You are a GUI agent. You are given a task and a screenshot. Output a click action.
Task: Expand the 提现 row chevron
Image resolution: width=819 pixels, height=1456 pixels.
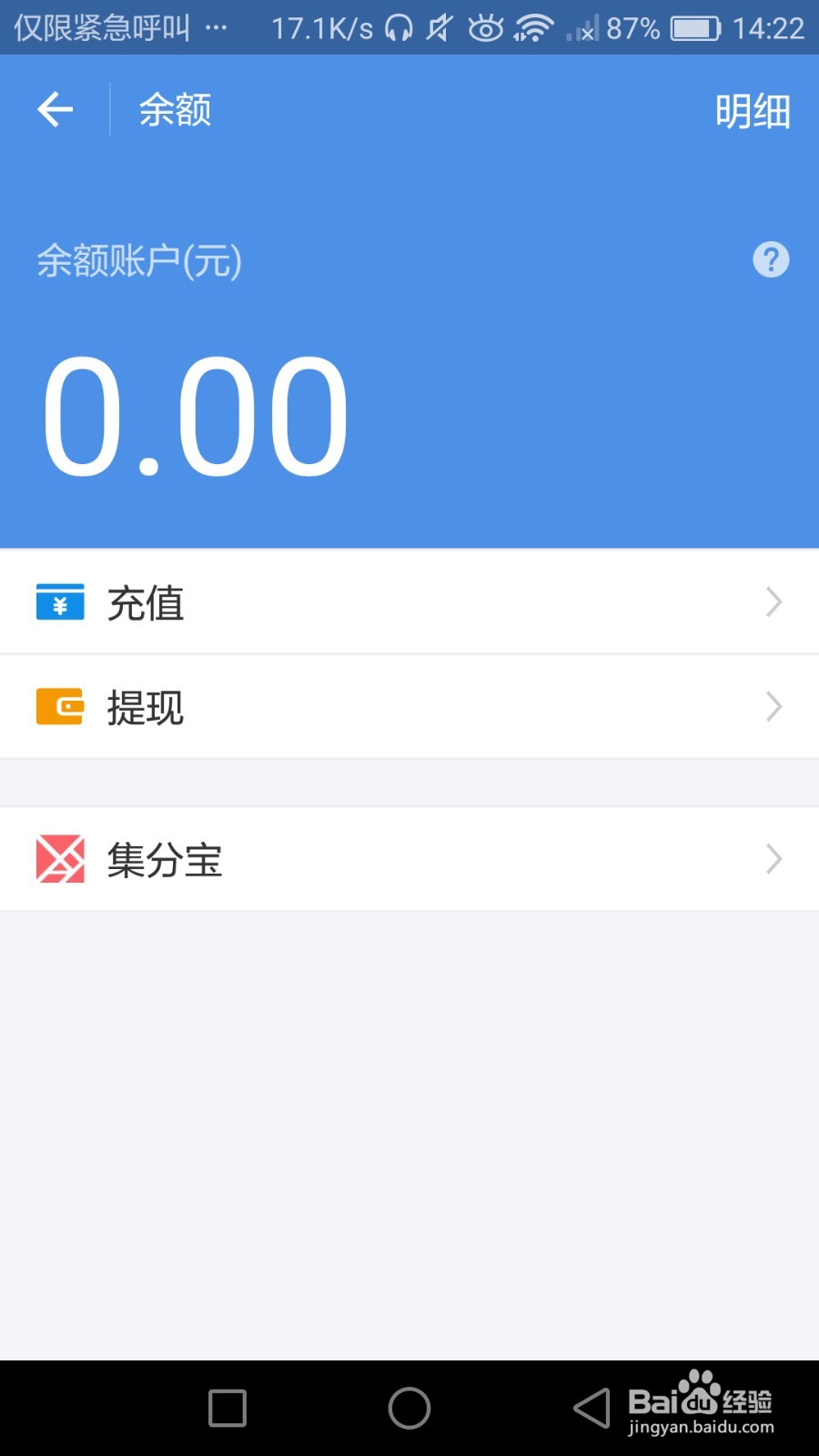773,707
